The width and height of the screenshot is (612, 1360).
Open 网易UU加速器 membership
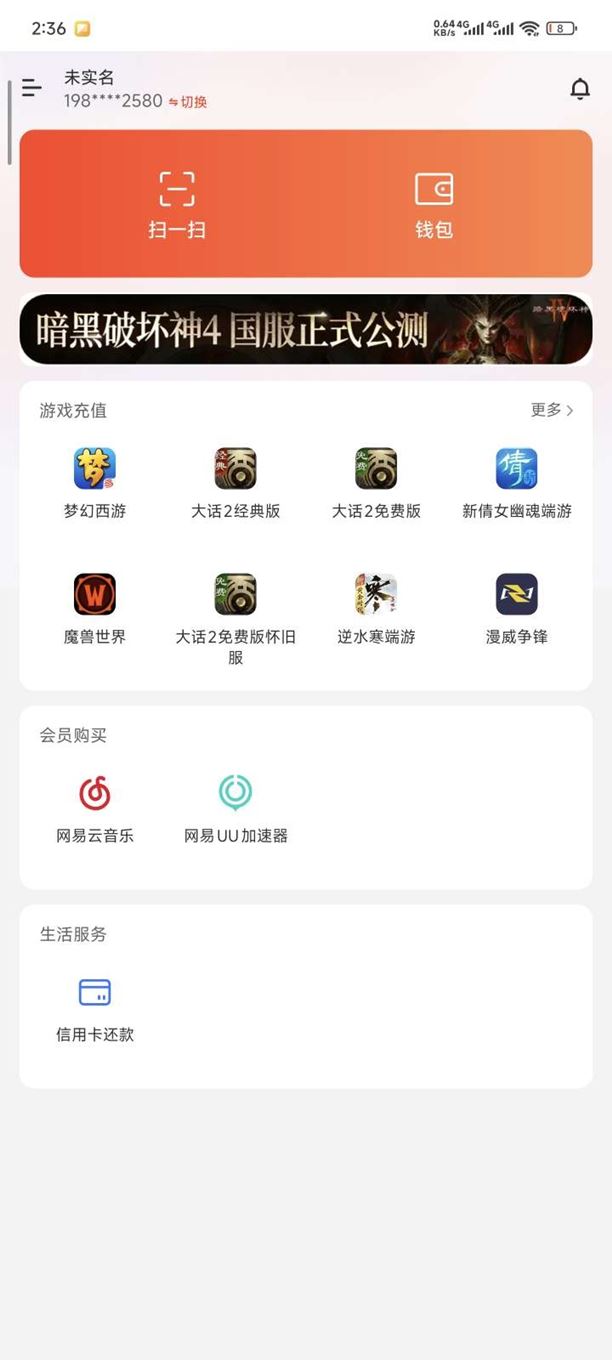coord(235,808)
